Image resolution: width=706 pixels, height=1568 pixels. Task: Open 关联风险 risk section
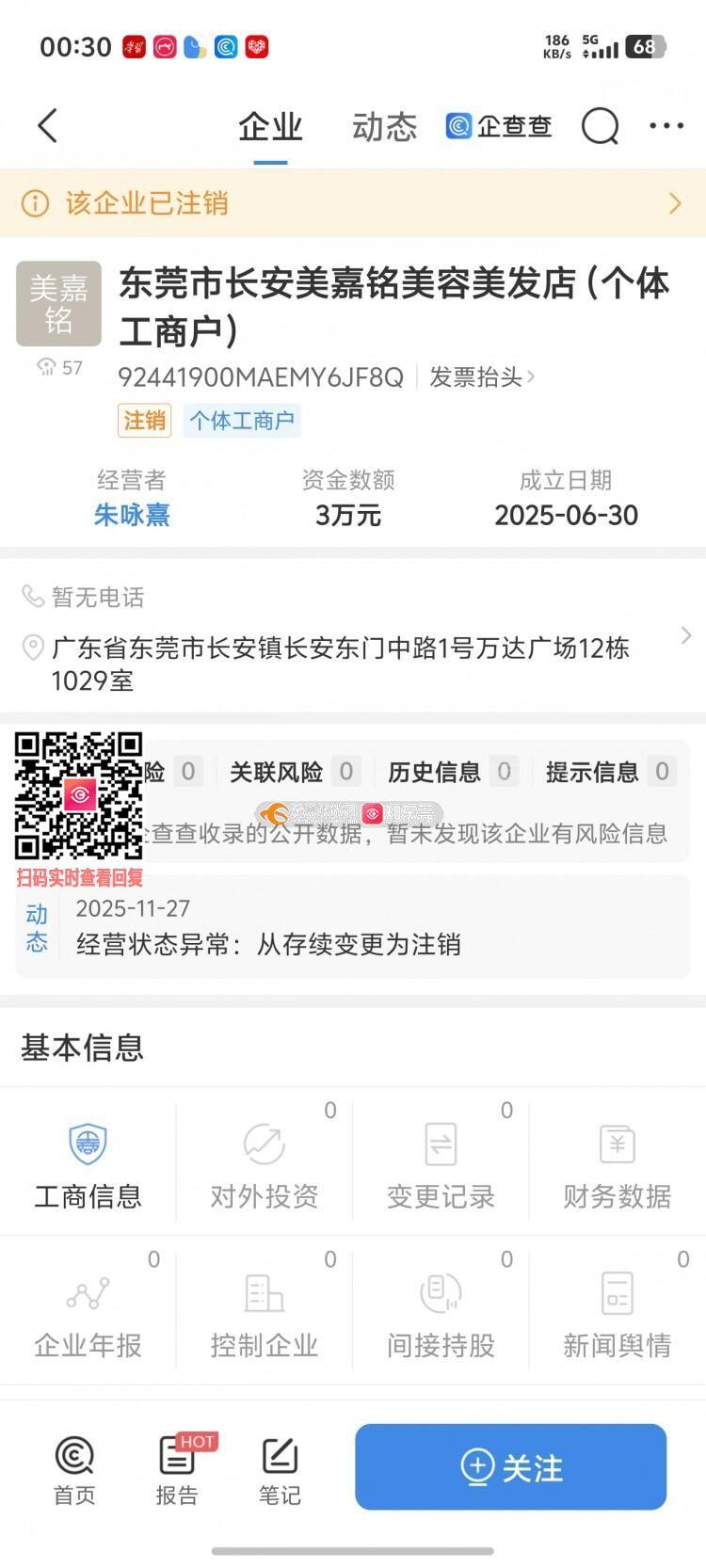pyautogui.click(x=293, y=773)
